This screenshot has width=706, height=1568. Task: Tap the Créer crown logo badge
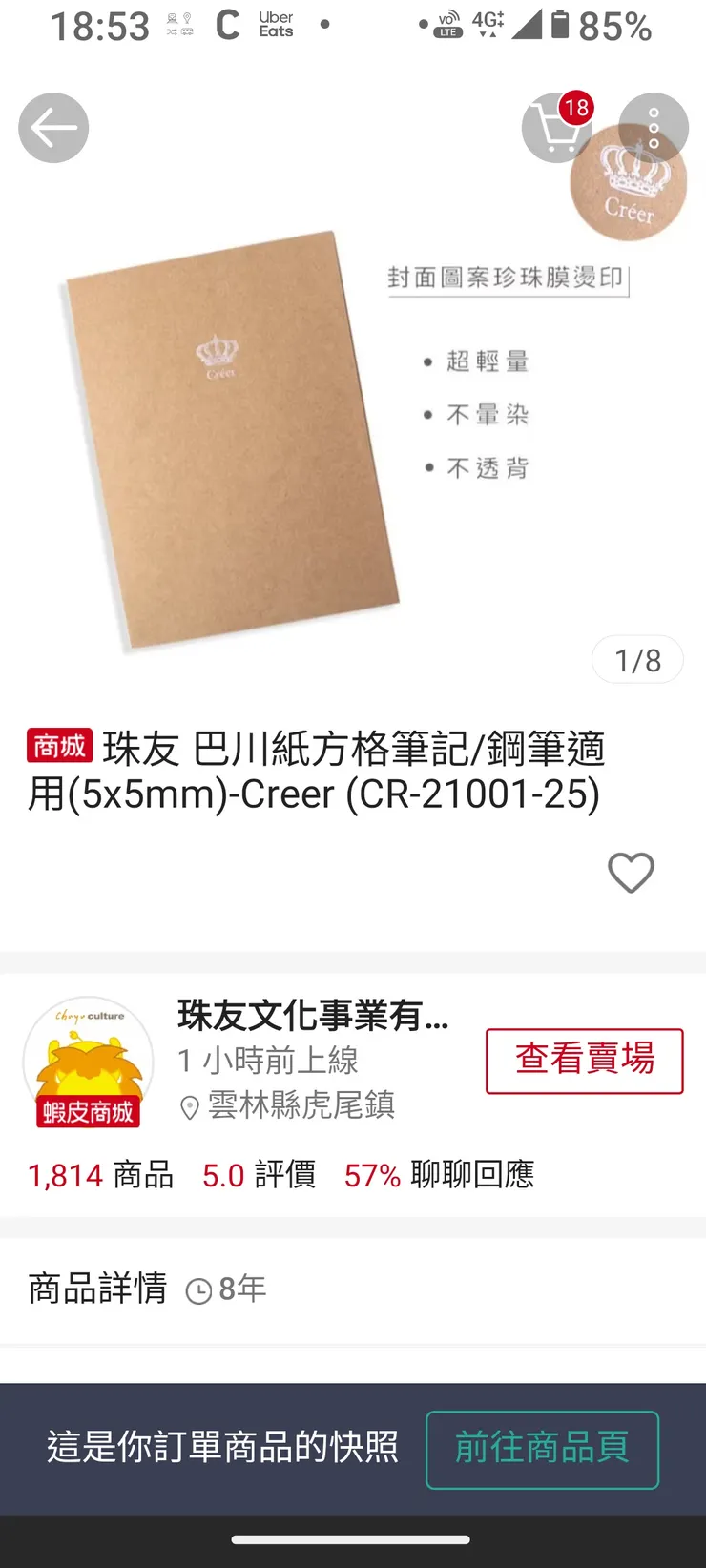pos(629,187)
